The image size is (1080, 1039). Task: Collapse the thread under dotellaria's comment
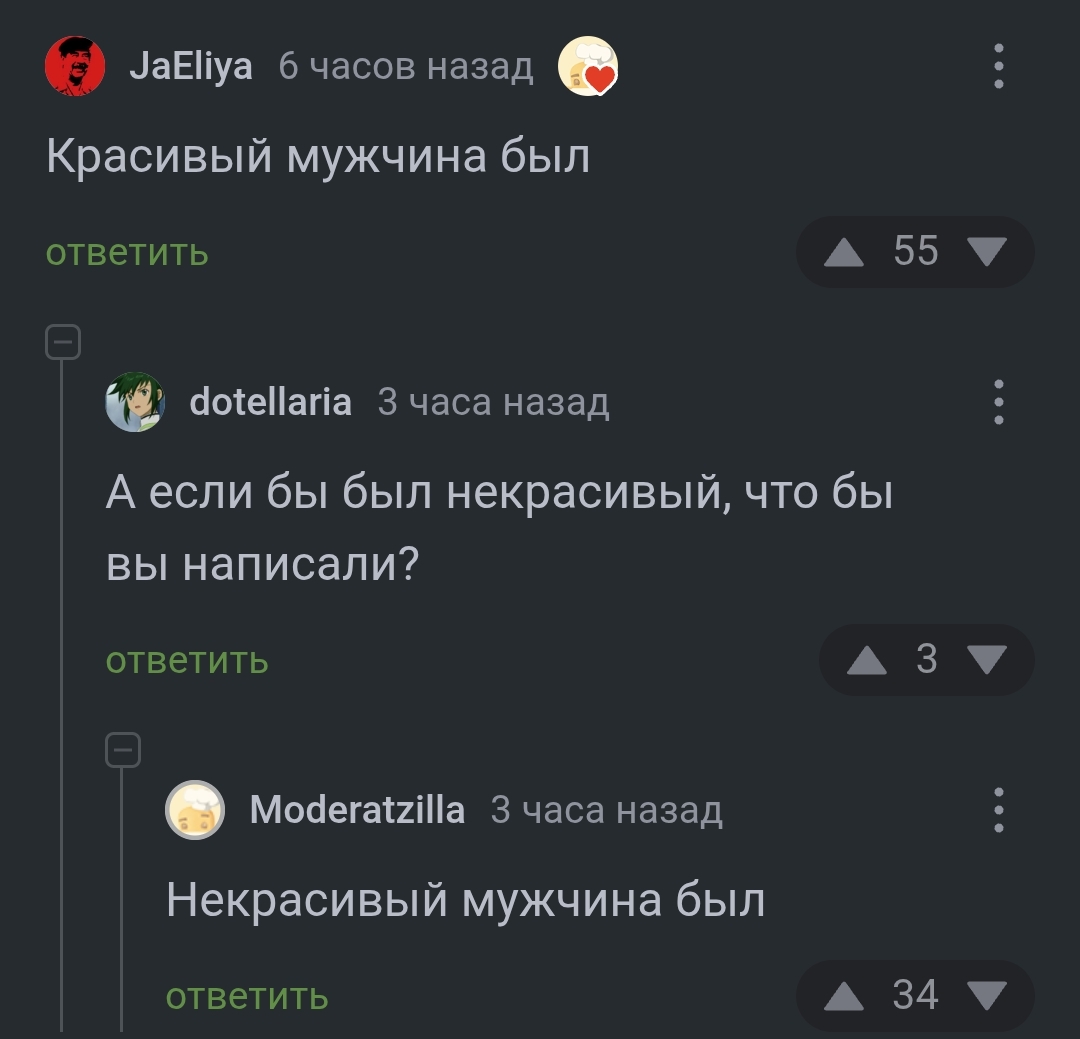[123, 750]
